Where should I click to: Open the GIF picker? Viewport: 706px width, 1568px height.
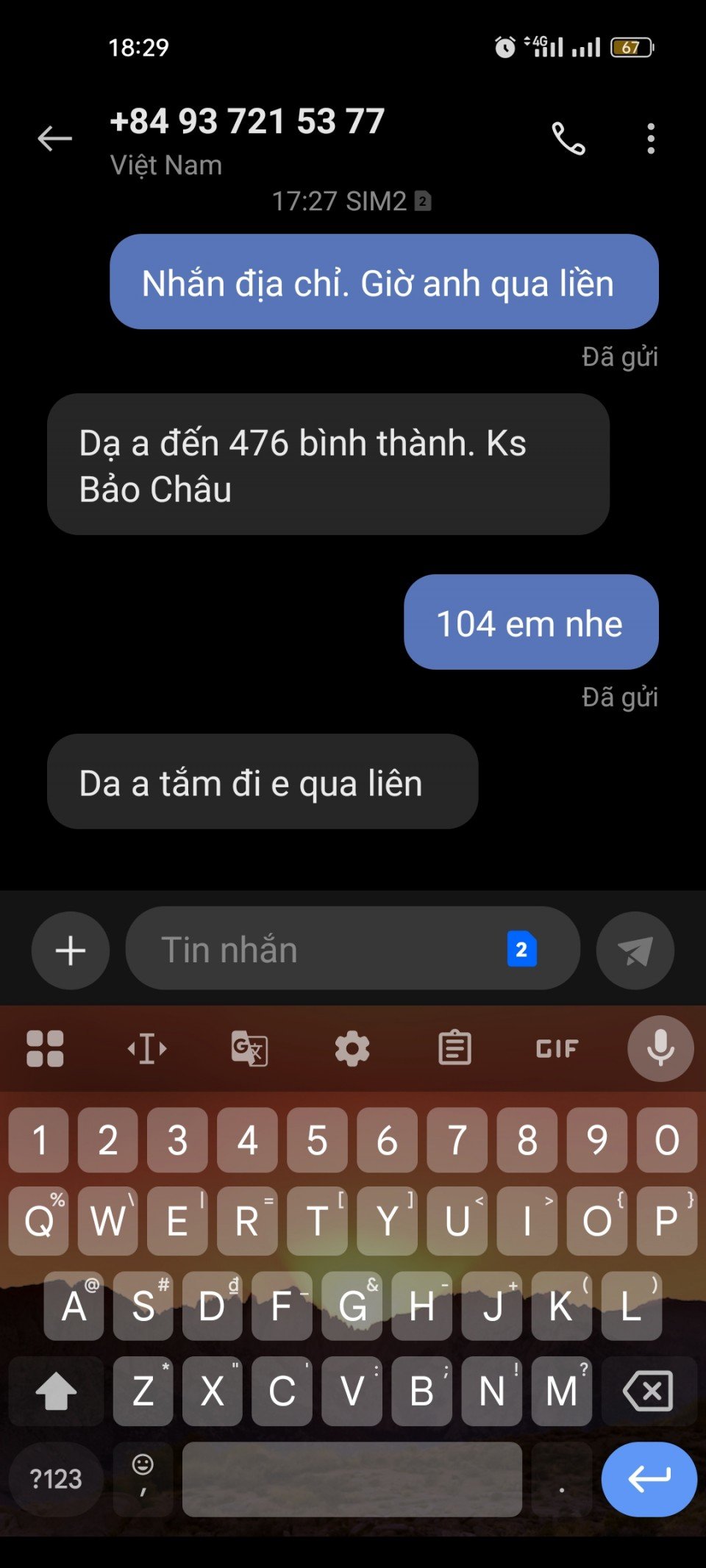(557, 1048)
